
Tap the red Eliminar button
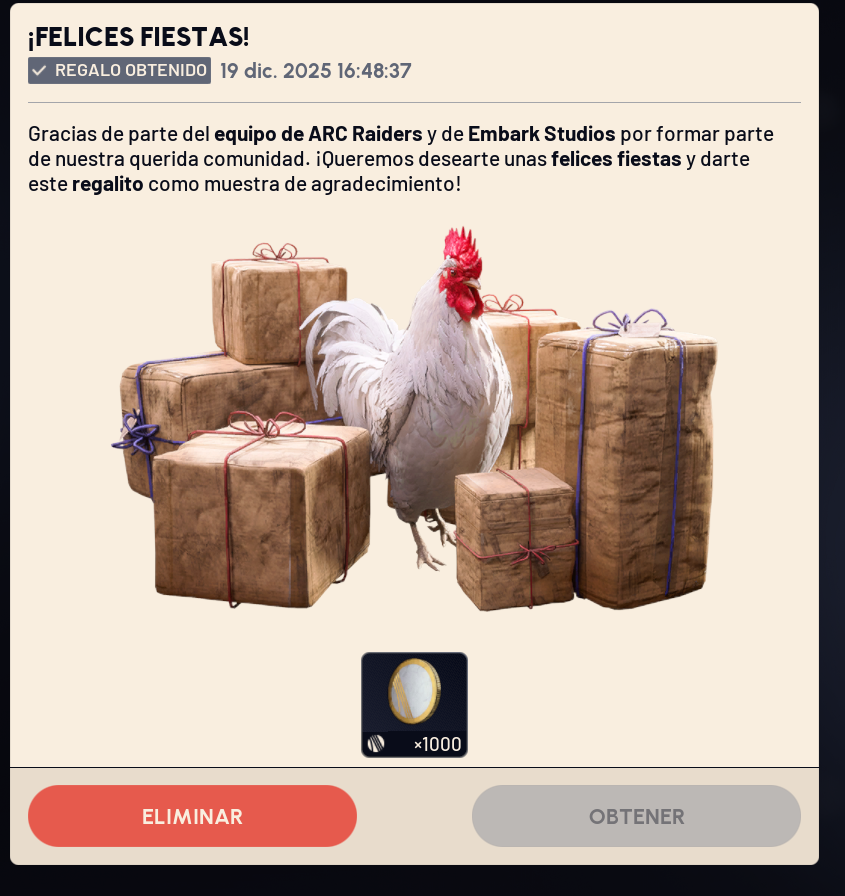pos(192,816)
